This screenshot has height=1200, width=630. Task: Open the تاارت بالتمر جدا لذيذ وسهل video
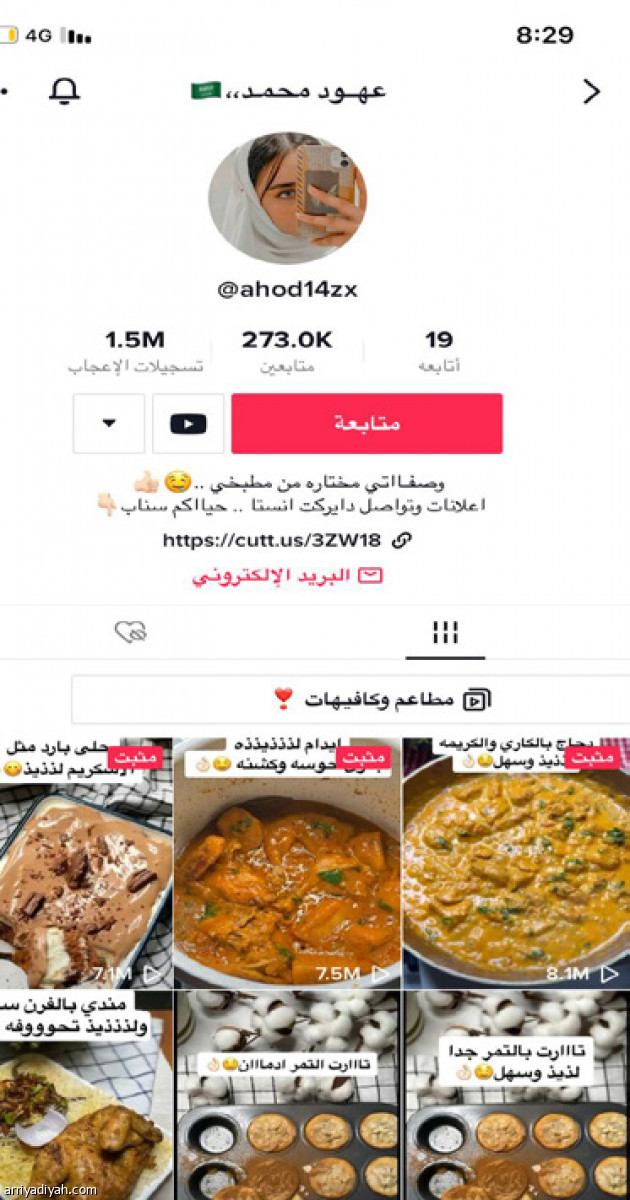click(x=516, y=1095)
